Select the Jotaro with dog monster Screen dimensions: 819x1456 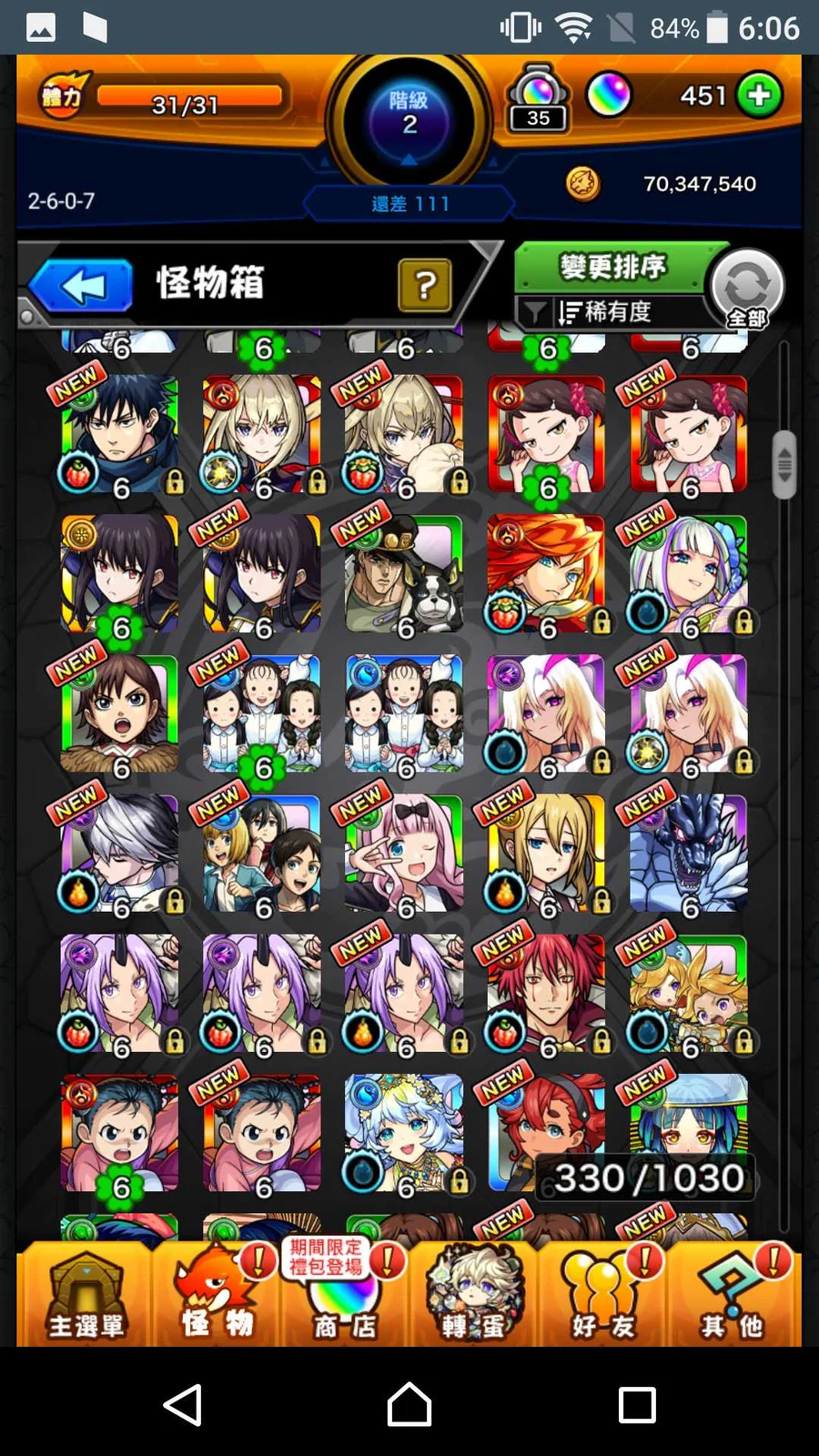[404, 574]
